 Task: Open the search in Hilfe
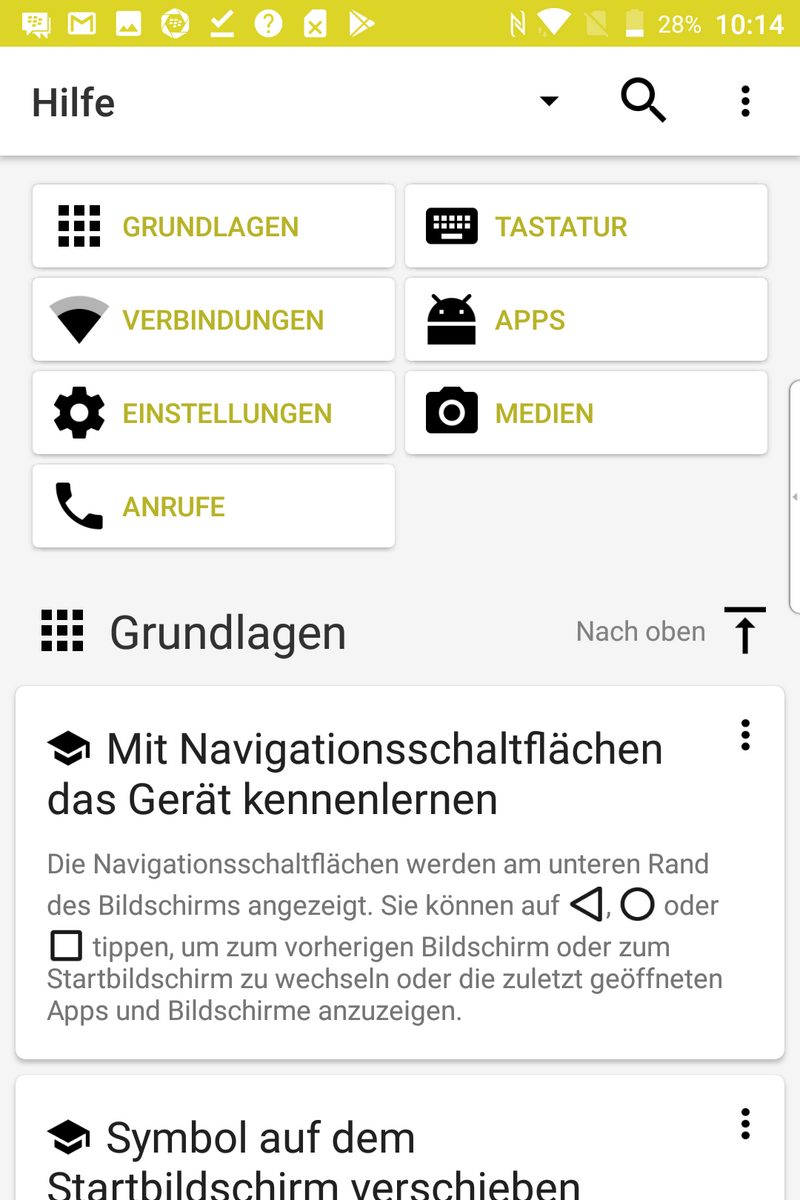point(642,101)
